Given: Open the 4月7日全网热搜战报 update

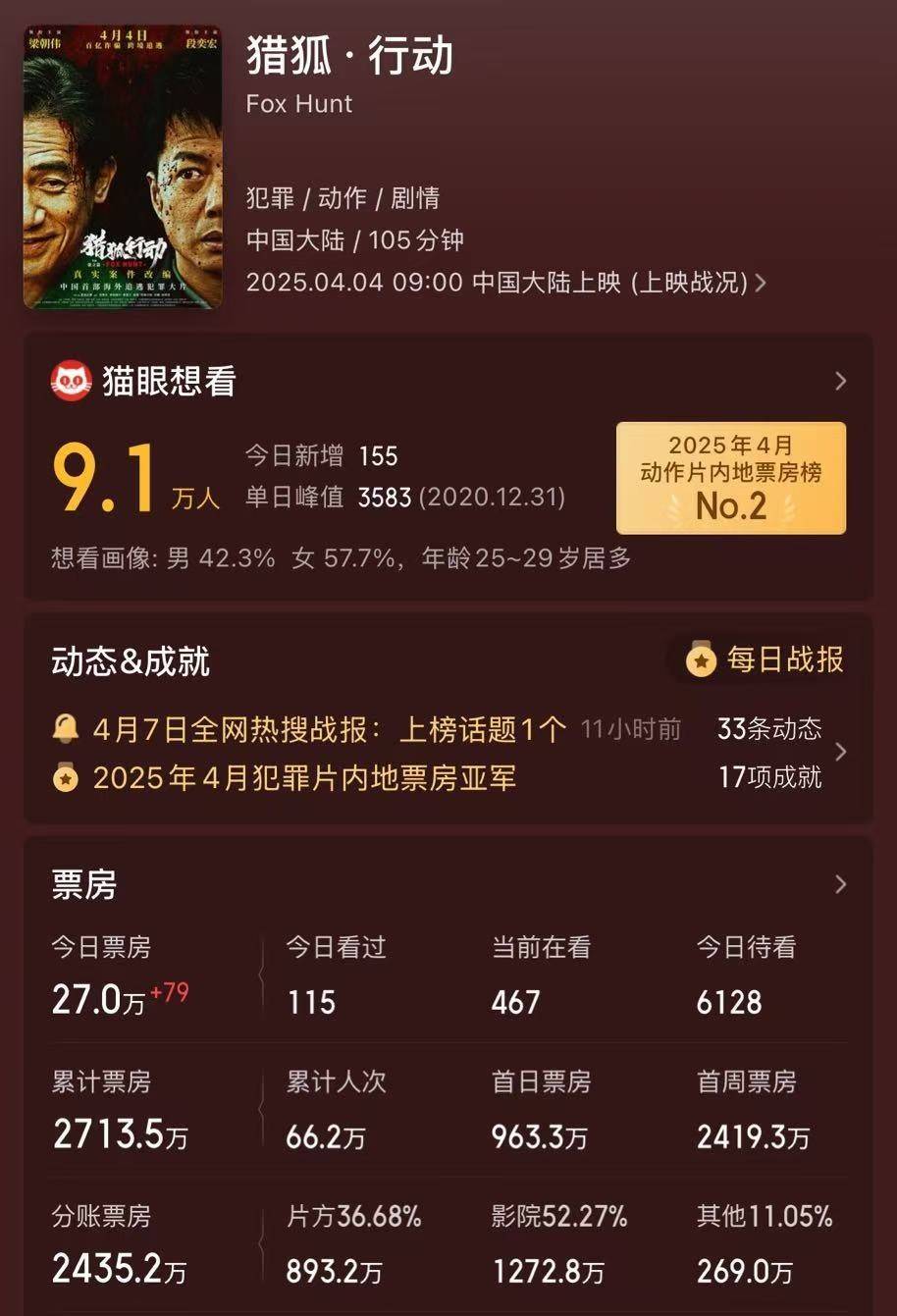Looking at the screenshot, I should [x=329, y=729].
